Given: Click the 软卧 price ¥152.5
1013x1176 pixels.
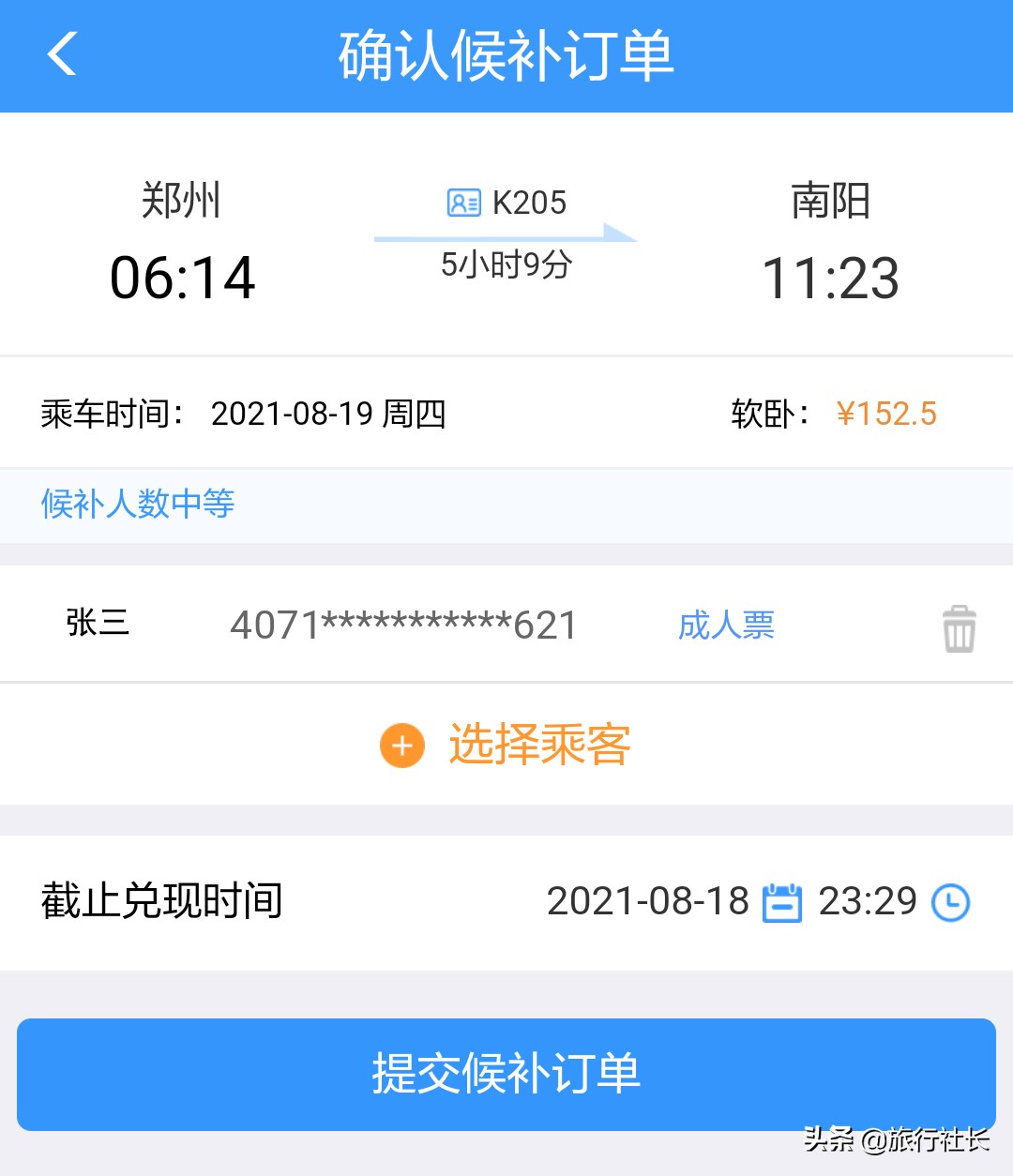Looking at the screenshot, I should pyautogui.click(x=886, y=413).
